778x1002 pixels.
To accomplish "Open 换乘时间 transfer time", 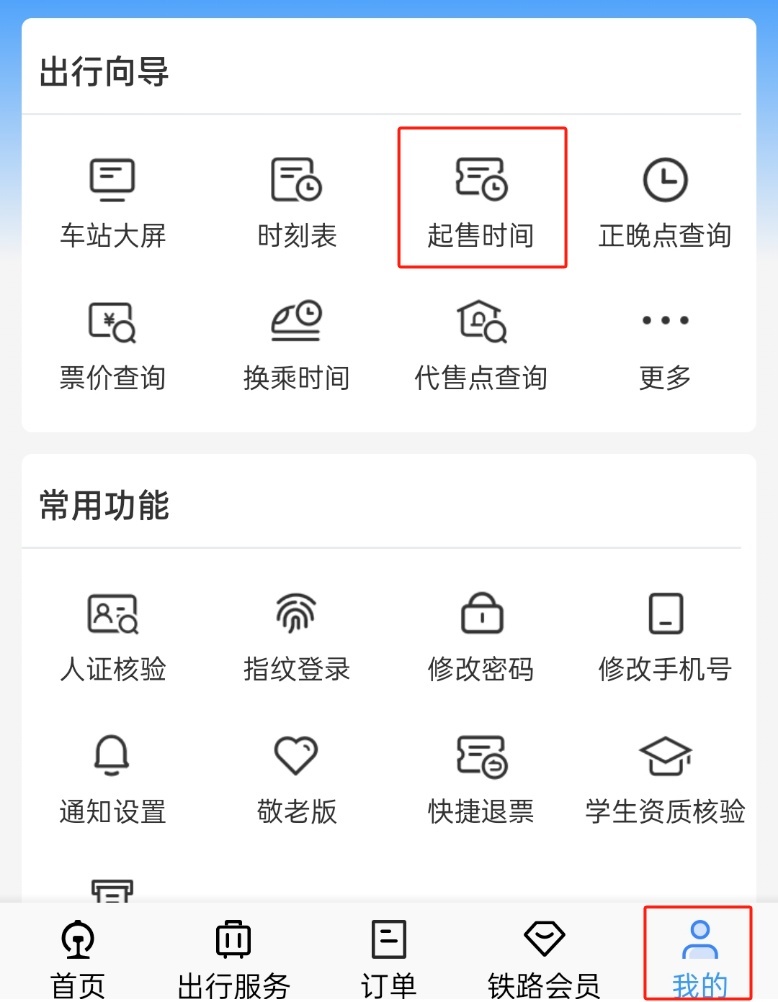I will (297, 343).
